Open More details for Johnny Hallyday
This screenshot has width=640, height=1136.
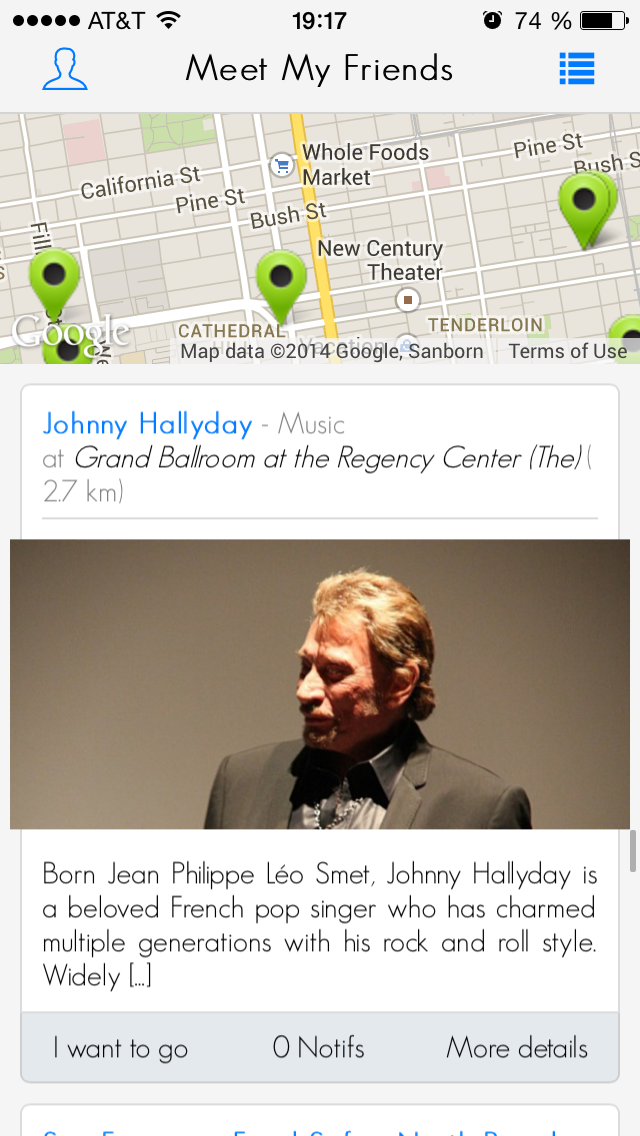tap(517, 1047)
